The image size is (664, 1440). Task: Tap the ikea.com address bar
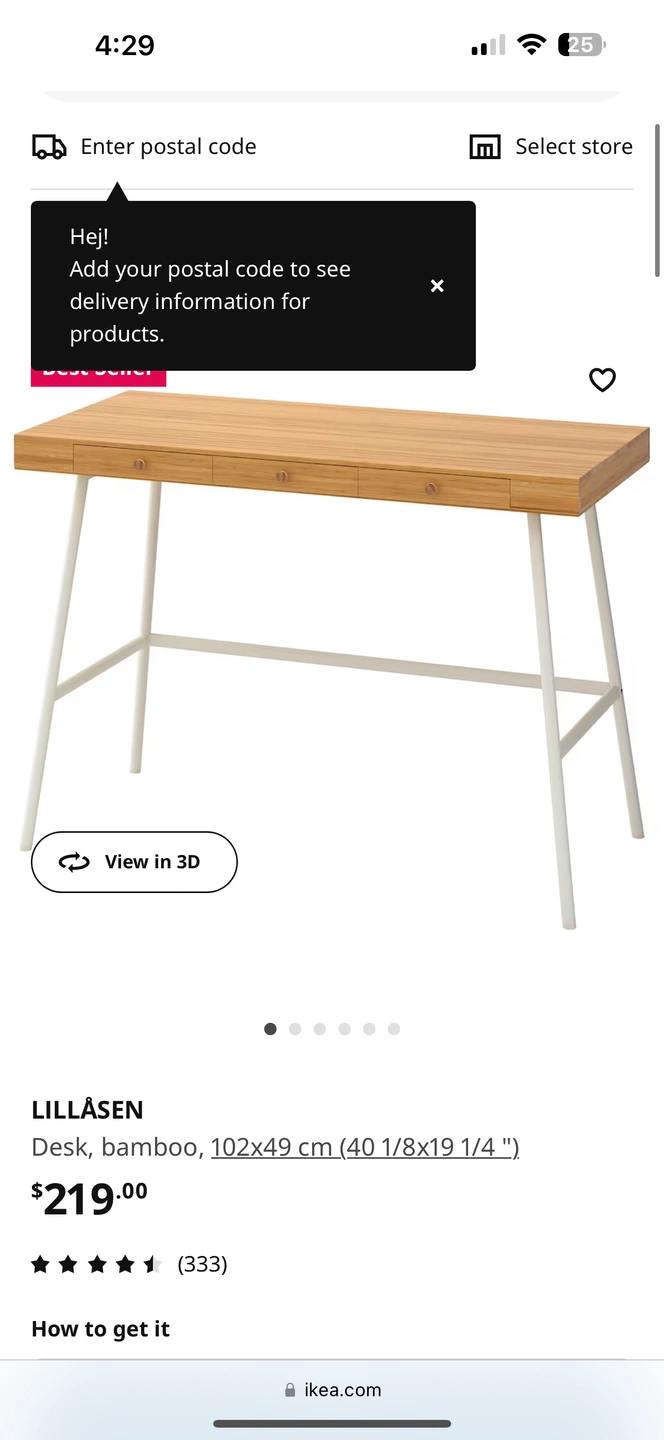(332, 1390)
